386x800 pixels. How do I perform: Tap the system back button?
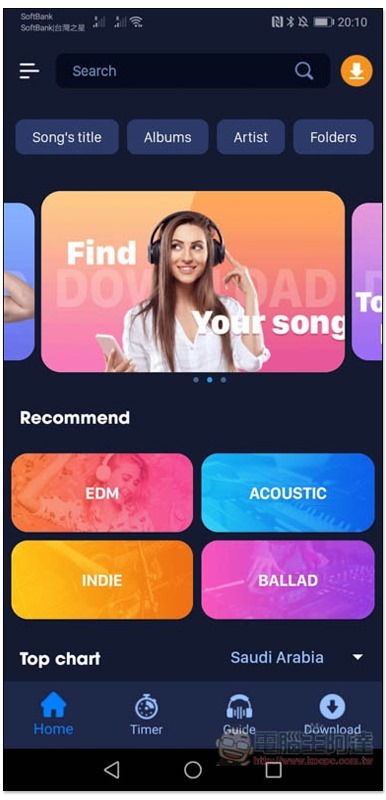pyautogui.click(x=112, y=770)
